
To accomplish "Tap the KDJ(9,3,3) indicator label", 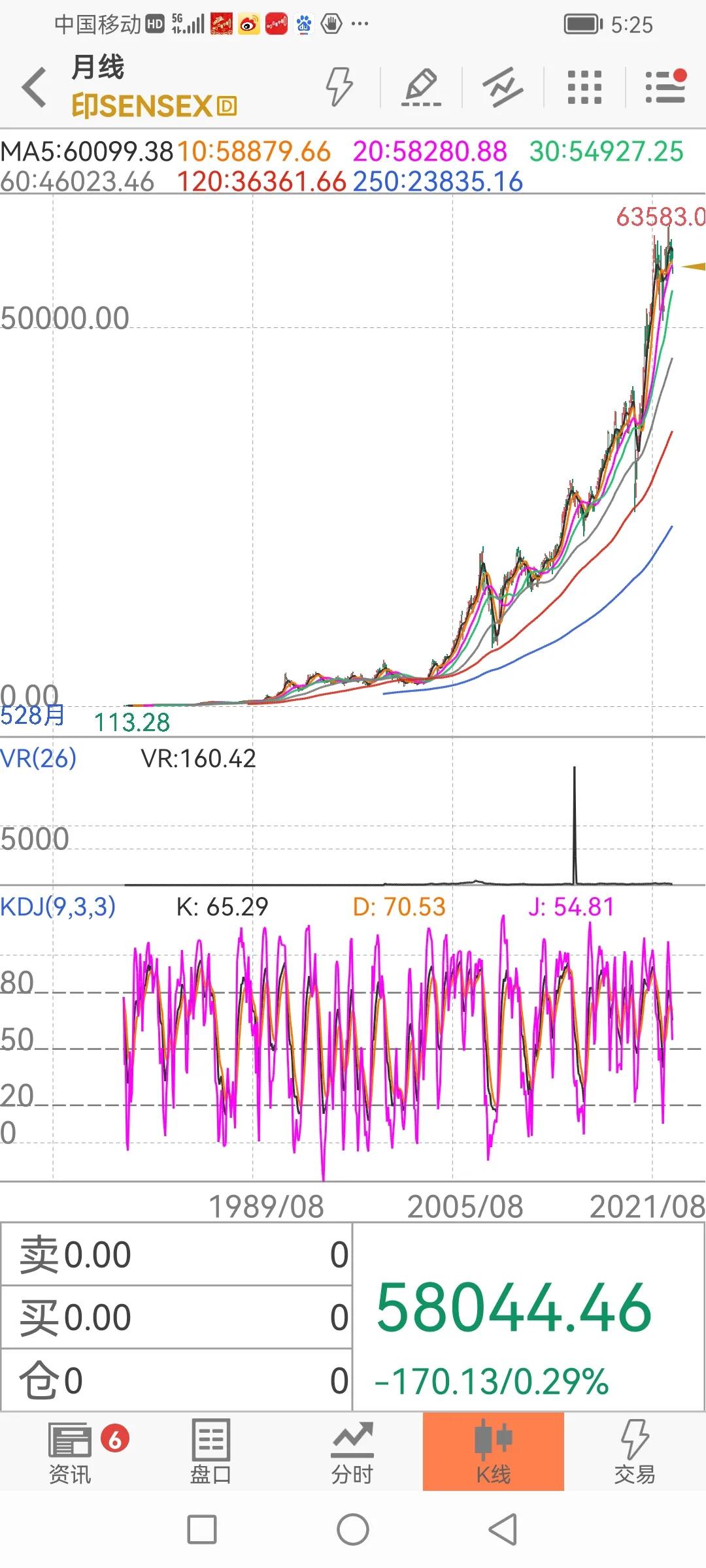I will pyautogui.click(x=58, y=906).
